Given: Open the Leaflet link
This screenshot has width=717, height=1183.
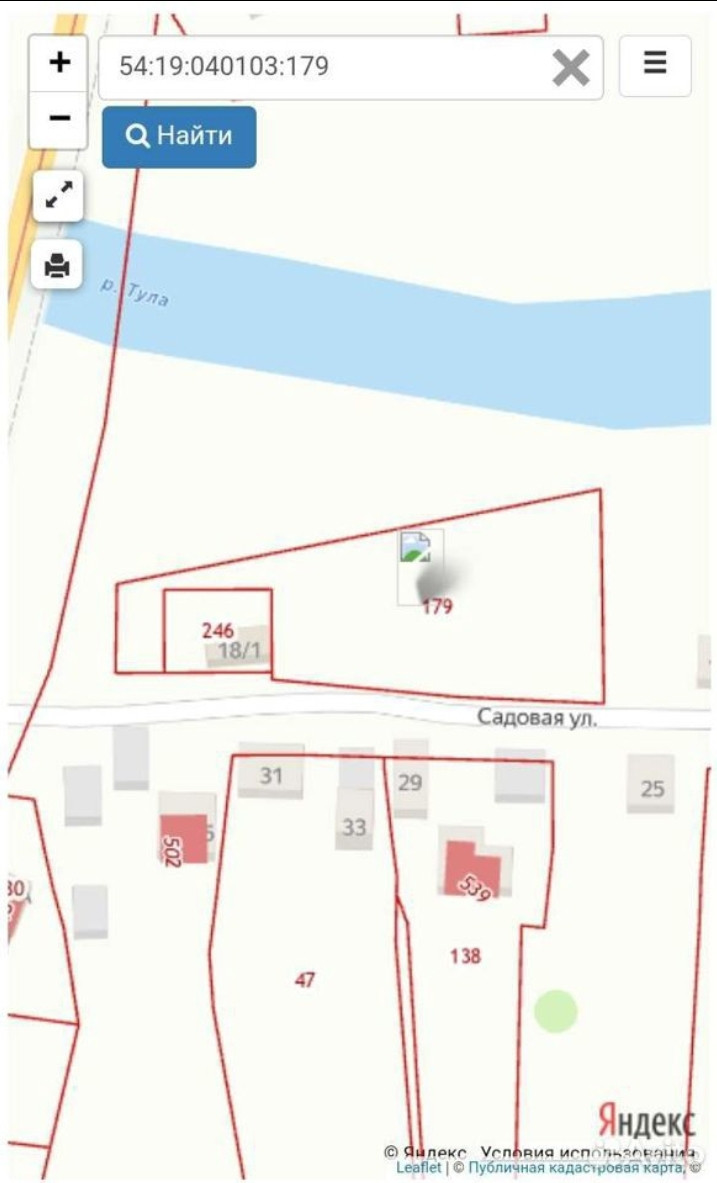Looking at the screenshot, I should [x=419, y=1166].
